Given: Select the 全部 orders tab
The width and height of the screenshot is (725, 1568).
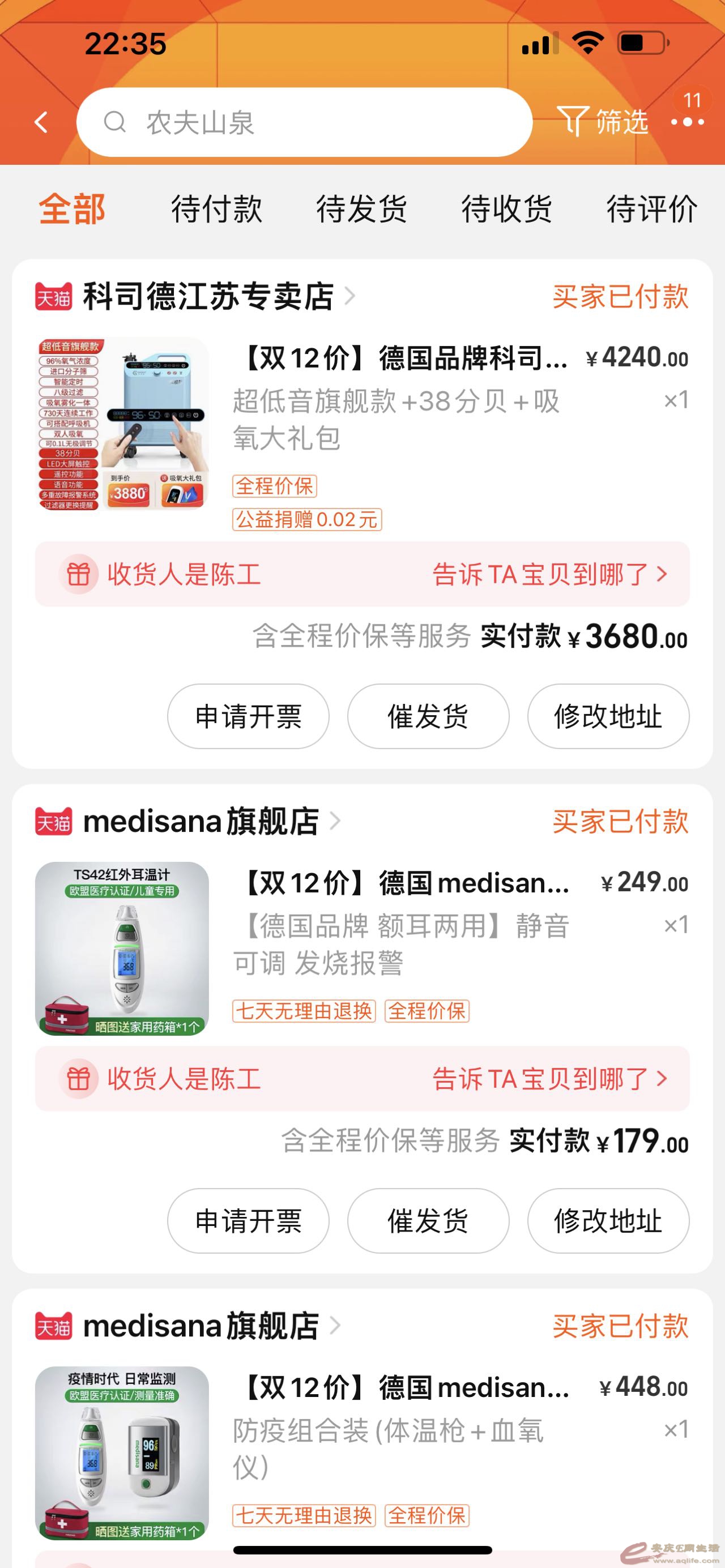Looking at the screenshot, I should 72,209.
